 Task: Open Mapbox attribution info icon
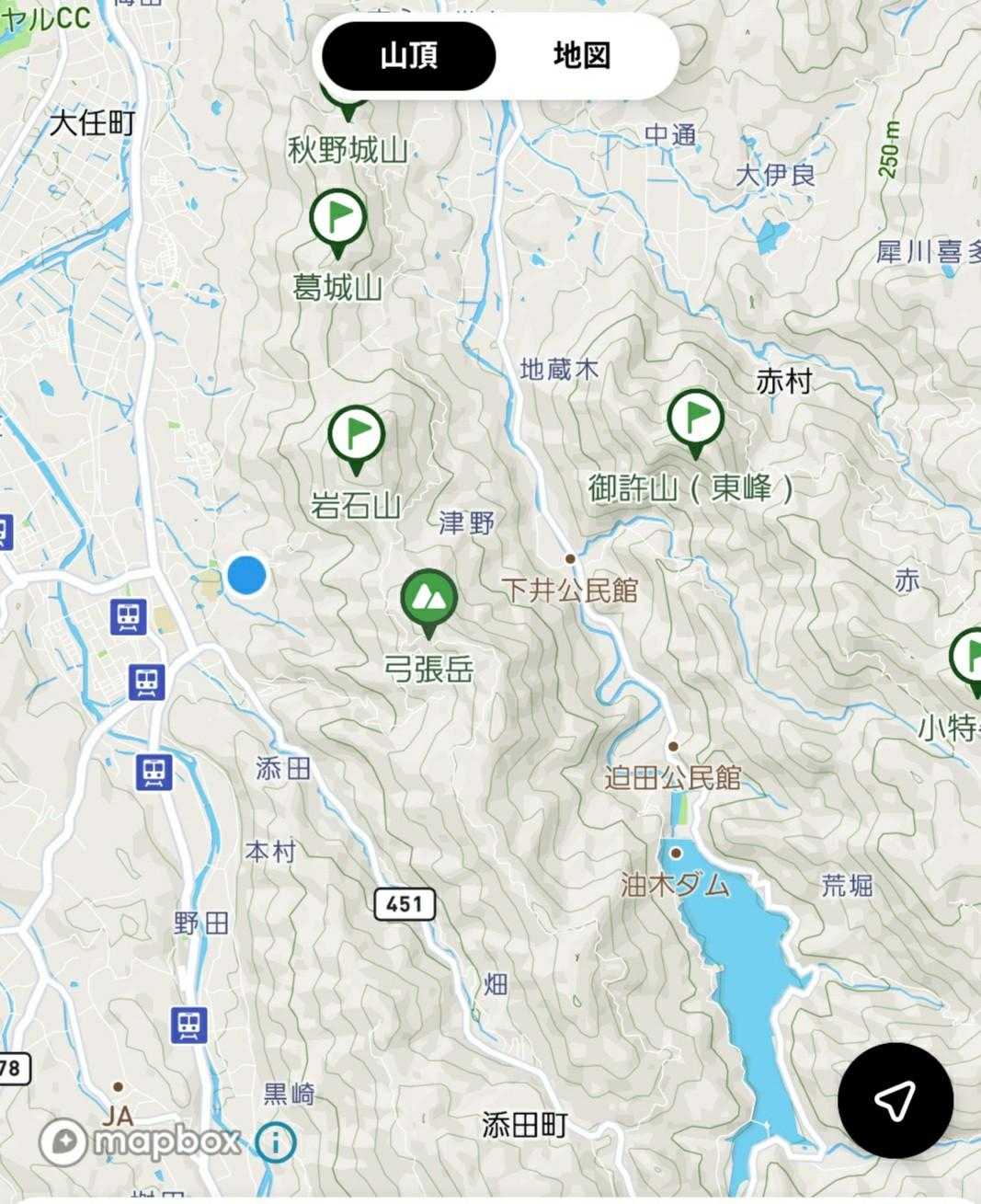(275, 1142)
